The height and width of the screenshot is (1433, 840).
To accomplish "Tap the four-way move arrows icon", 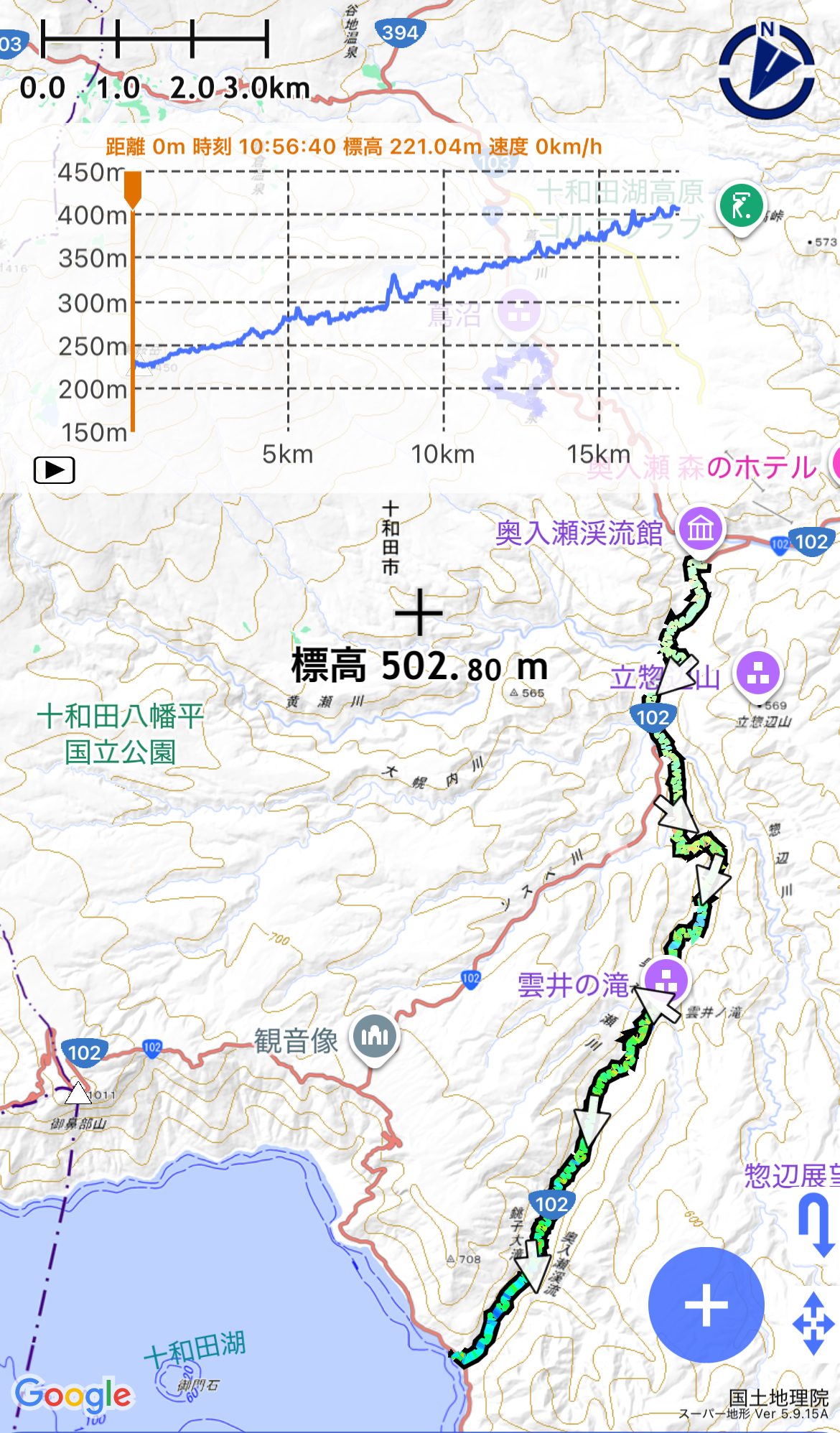I will (813, 1323).
